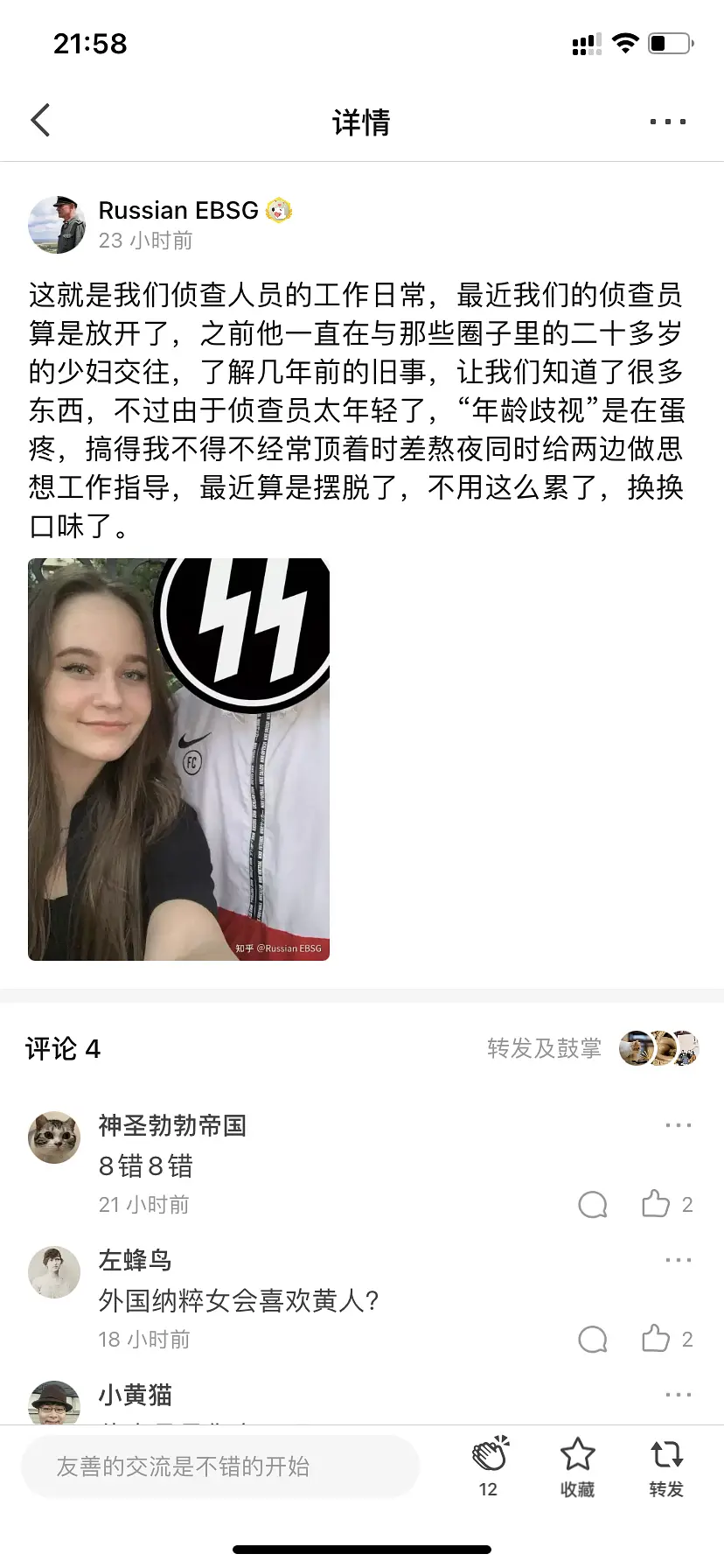This screenshot has width=724, height=1568.
Task: Open options for 神圣勃勃帝国's comment
Action: point(678,1125)
